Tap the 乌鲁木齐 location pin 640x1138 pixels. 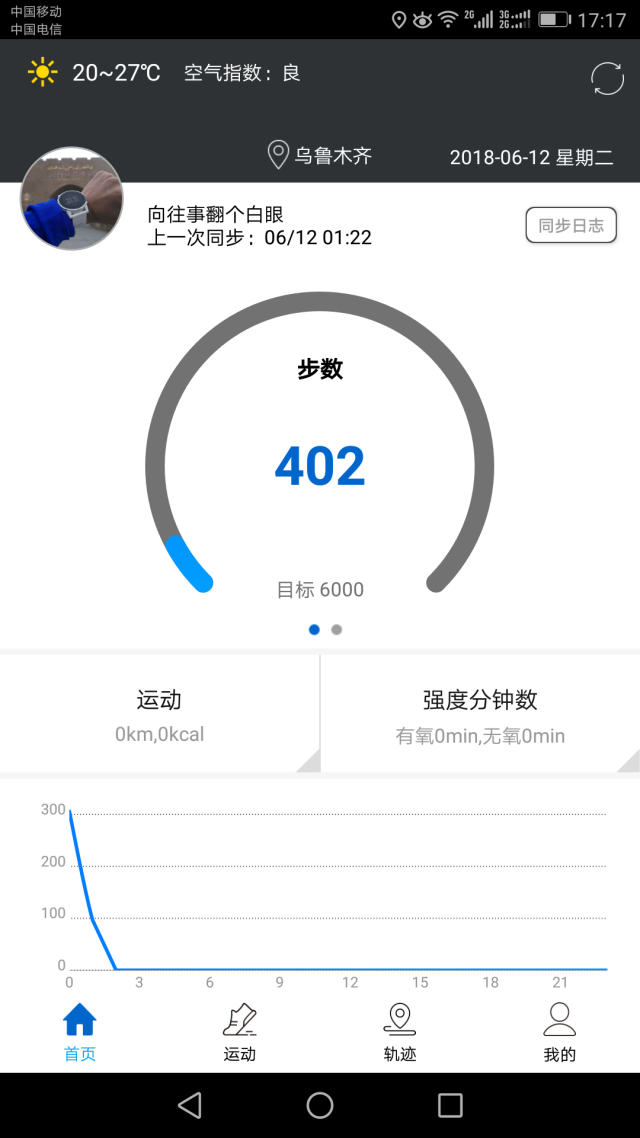click(278, 155)
